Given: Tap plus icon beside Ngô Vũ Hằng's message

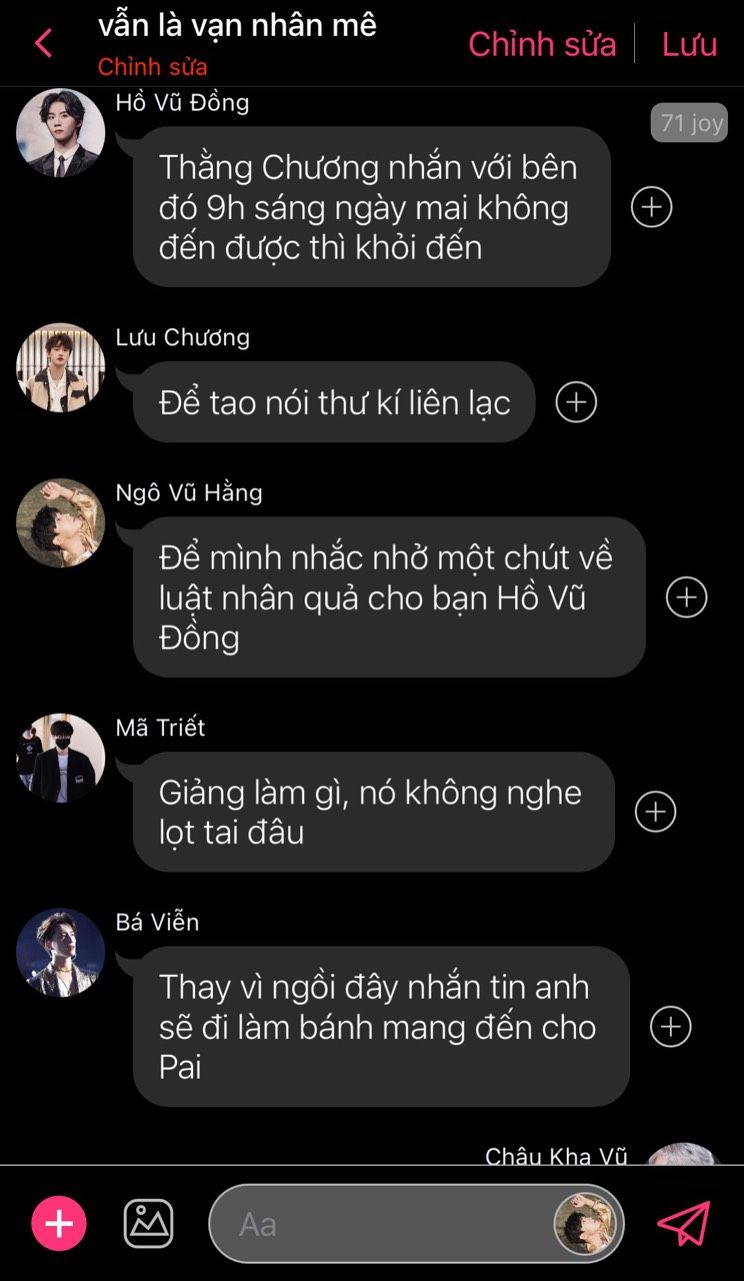Looking at the screenshot, I should 686,597.
